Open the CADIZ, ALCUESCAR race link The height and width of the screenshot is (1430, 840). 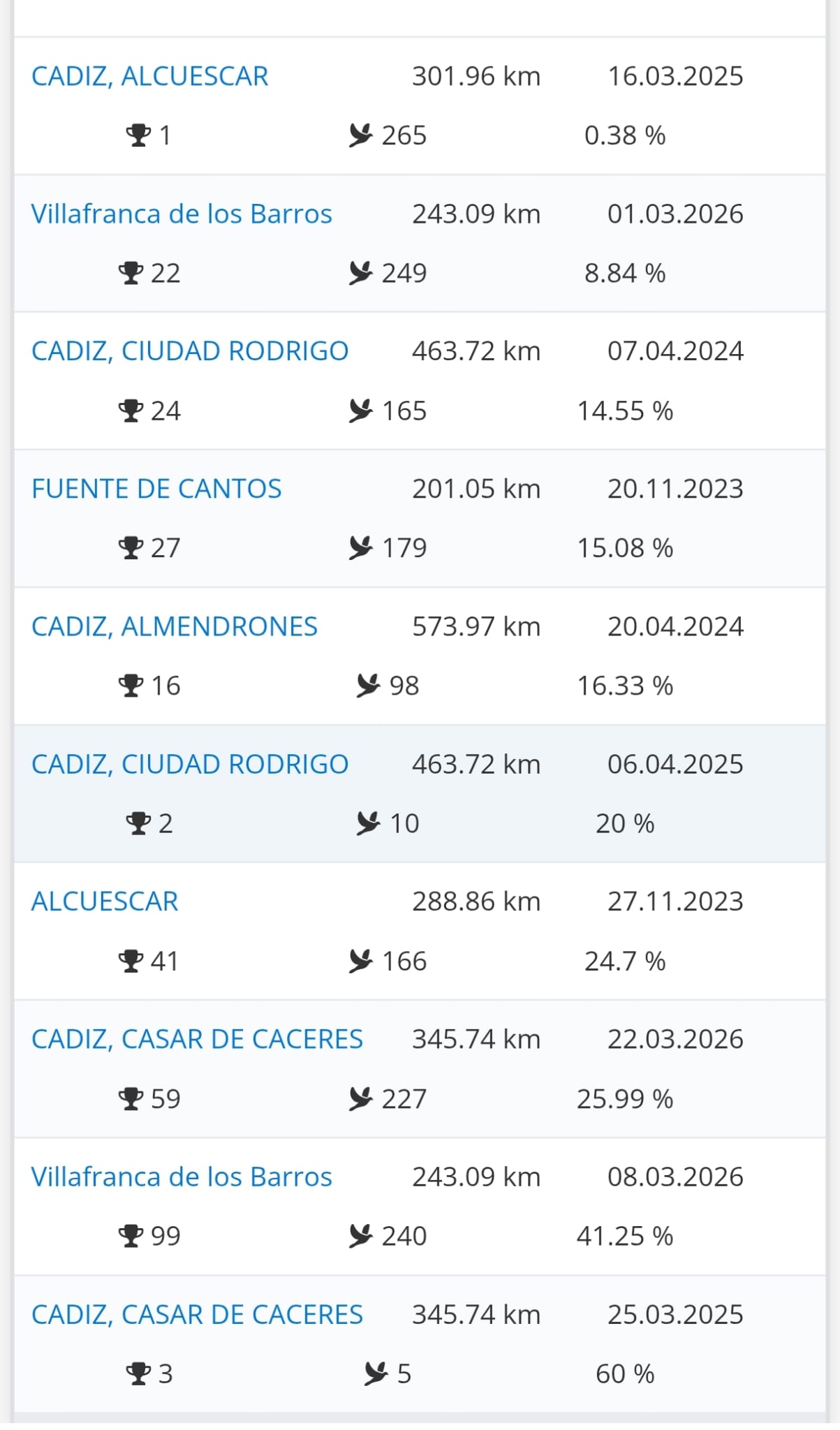149,76
